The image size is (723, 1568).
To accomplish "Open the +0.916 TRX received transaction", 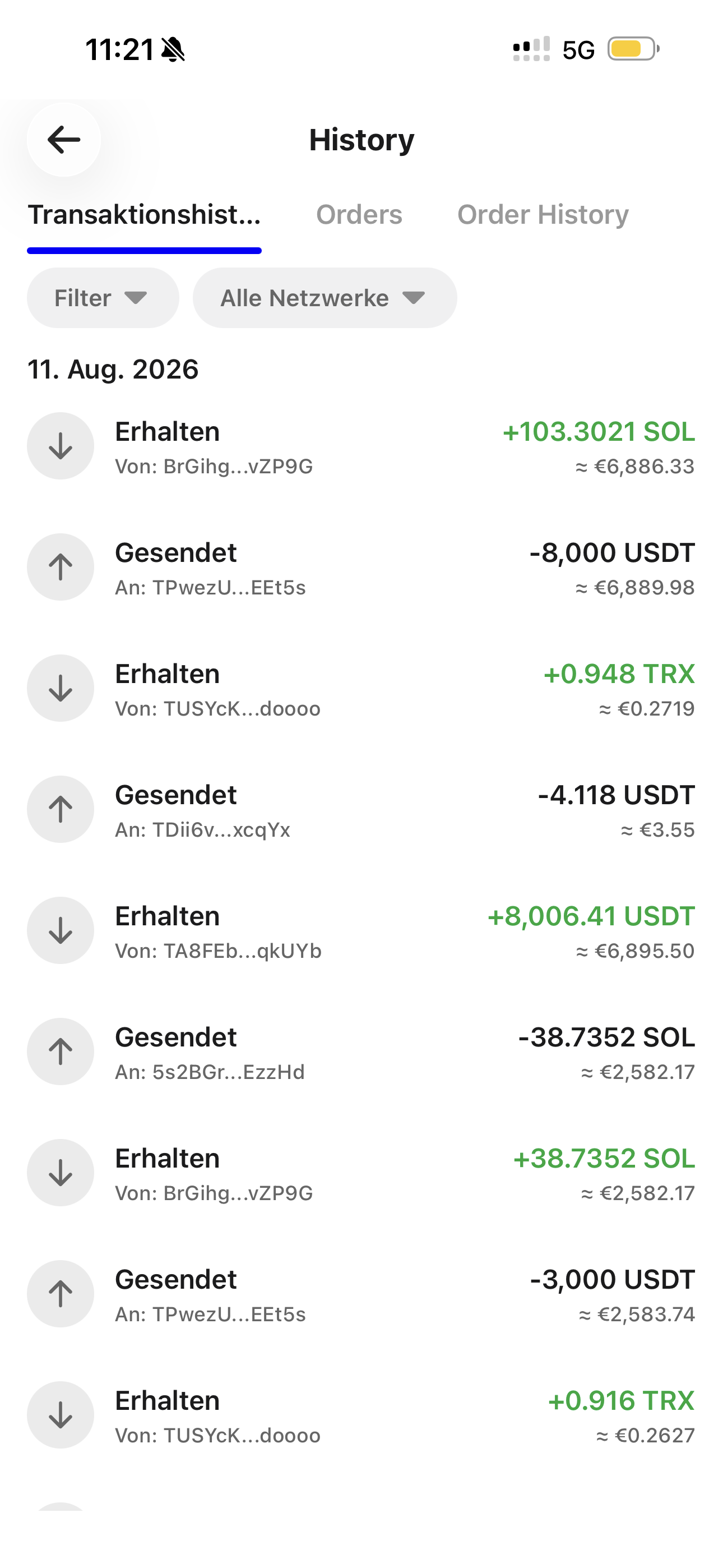I will (x=361, y=1416).
